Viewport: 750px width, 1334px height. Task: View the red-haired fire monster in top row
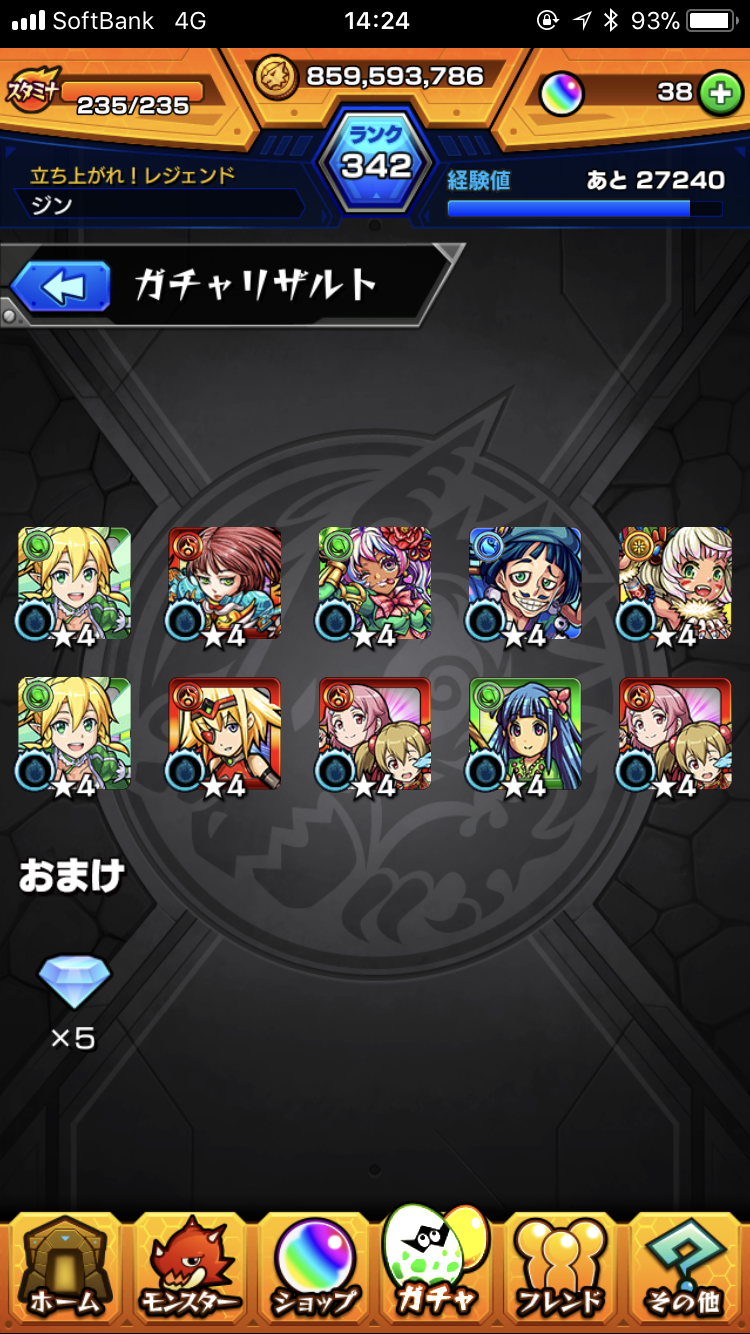(225, 583)
